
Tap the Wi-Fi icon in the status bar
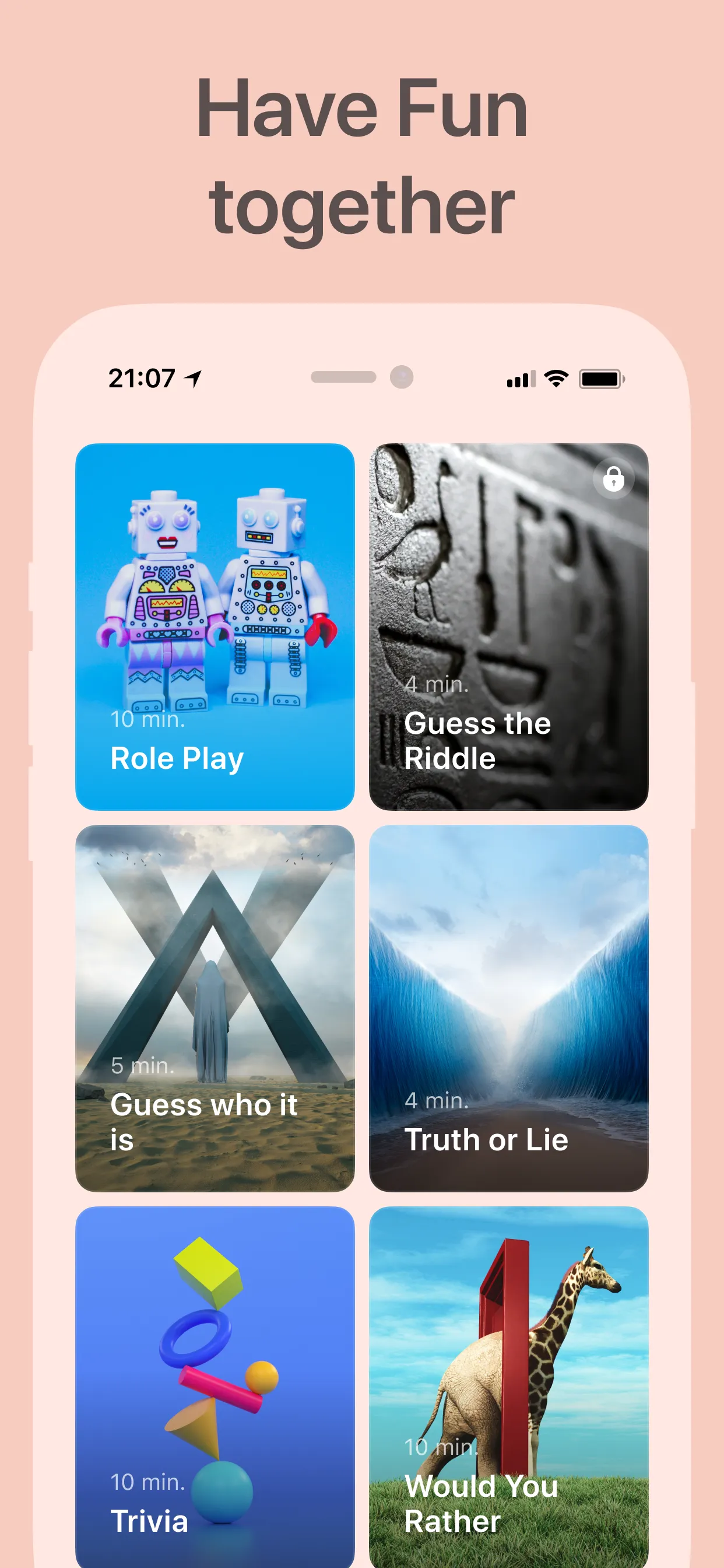(x=556, y=378)
